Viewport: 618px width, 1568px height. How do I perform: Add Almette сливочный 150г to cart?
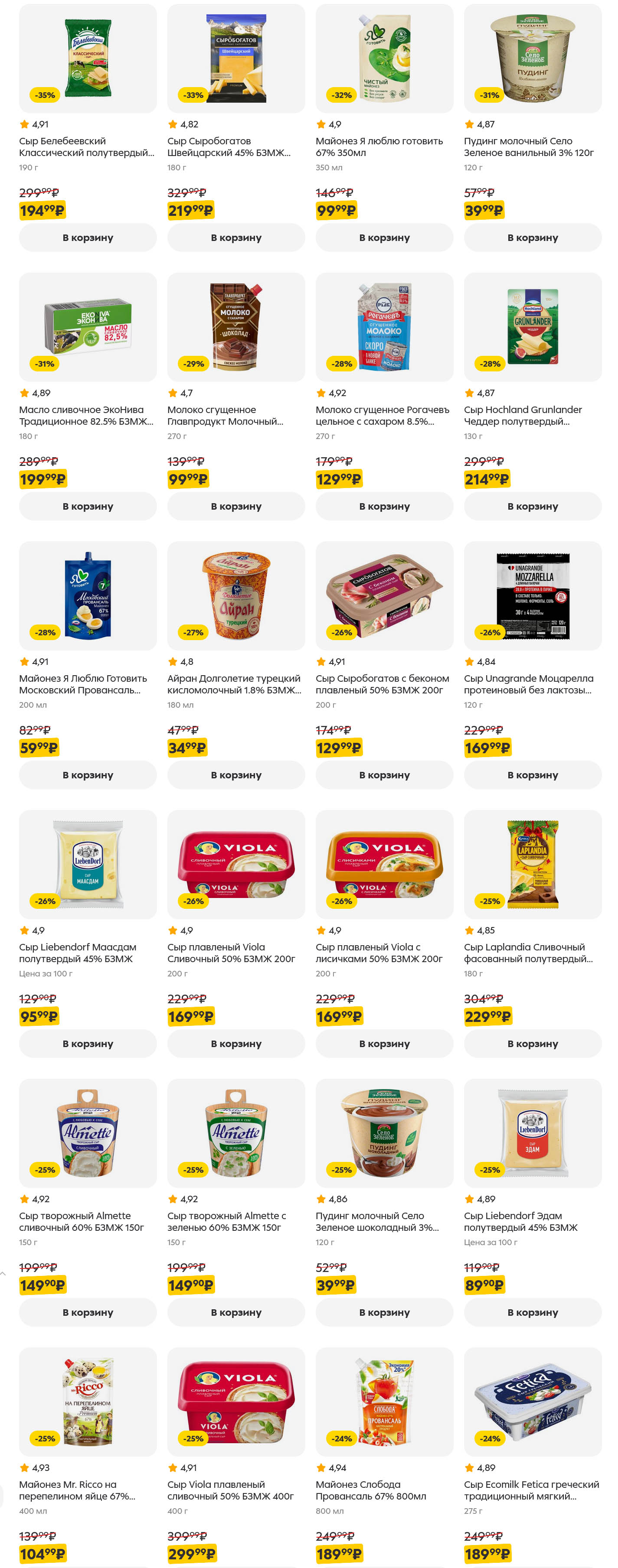pos(88,1312)
